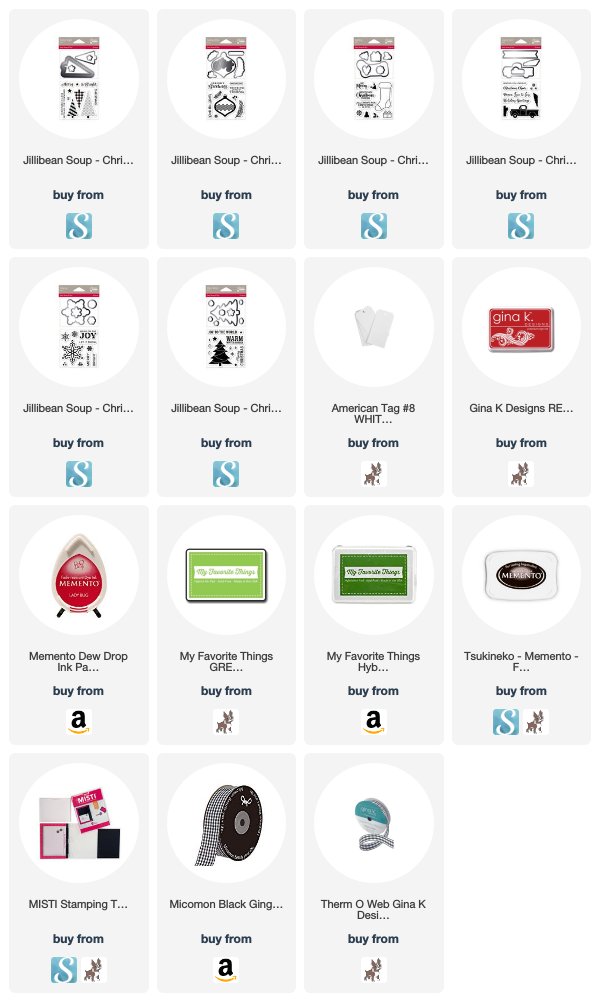Open Scrapbook.com link under Tsukineko Memento
Image resolution: width=600 pixels, height=1002 pixels.
coord(506,722)
